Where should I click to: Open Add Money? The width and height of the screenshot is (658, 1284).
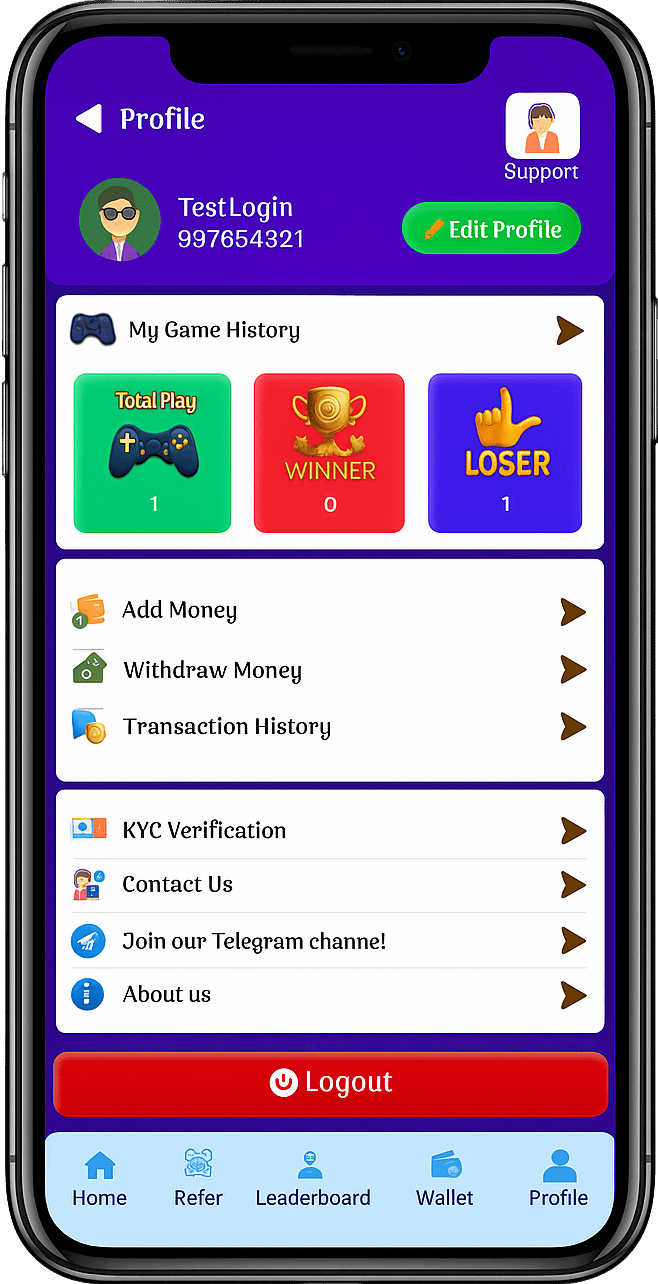click(x=329, y=611)
